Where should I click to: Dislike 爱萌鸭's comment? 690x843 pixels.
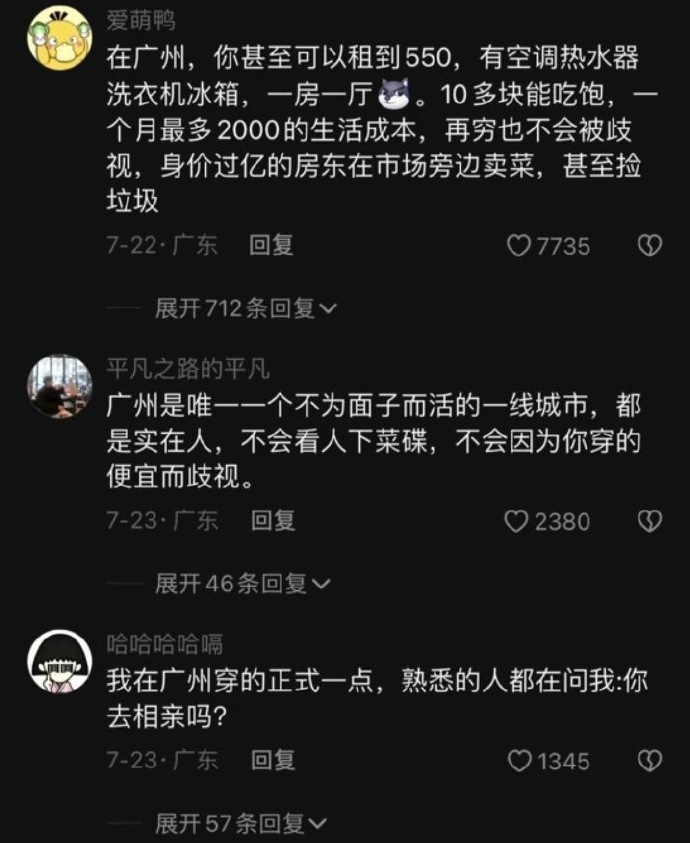point(650,246)
